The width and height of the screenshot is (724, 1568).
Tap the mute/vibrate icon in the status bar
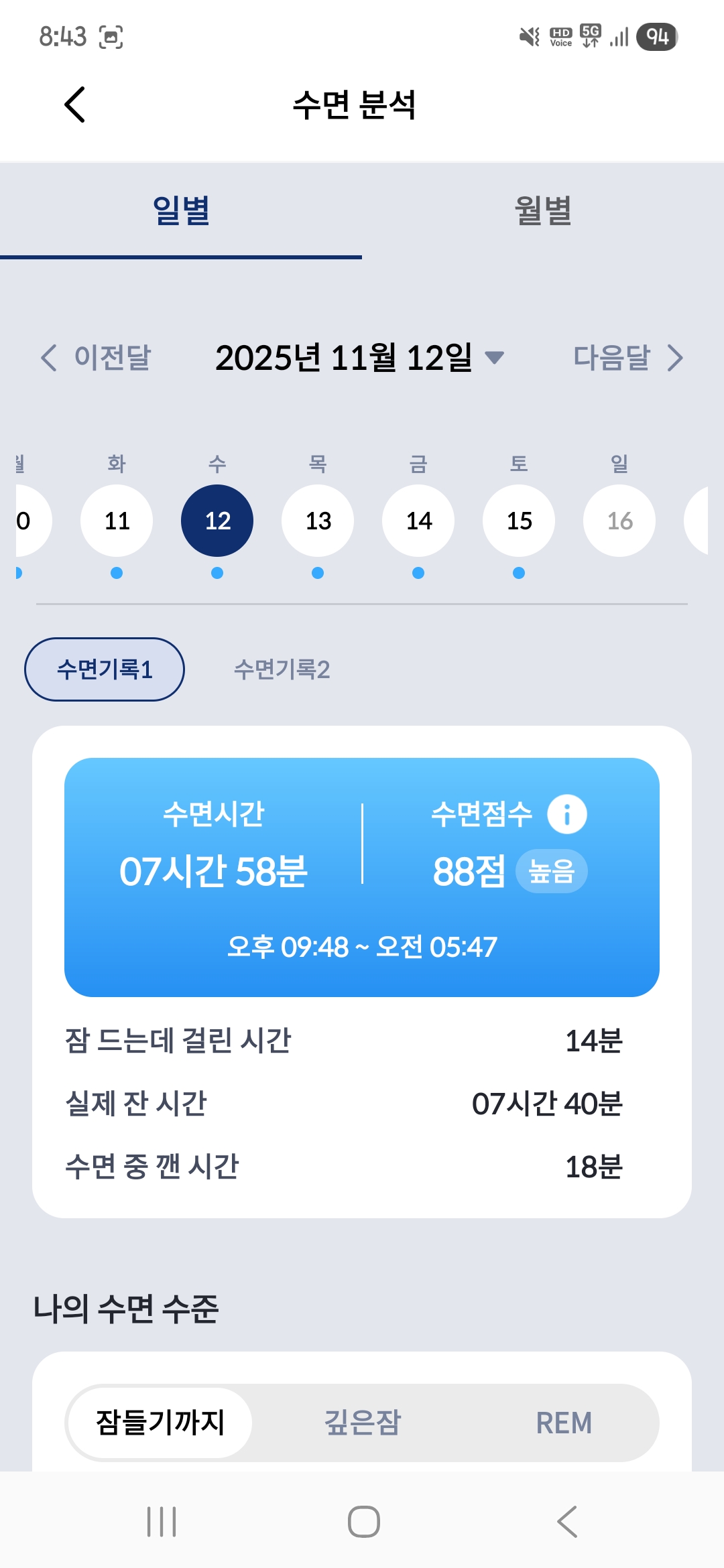click(x=529, y=37)
